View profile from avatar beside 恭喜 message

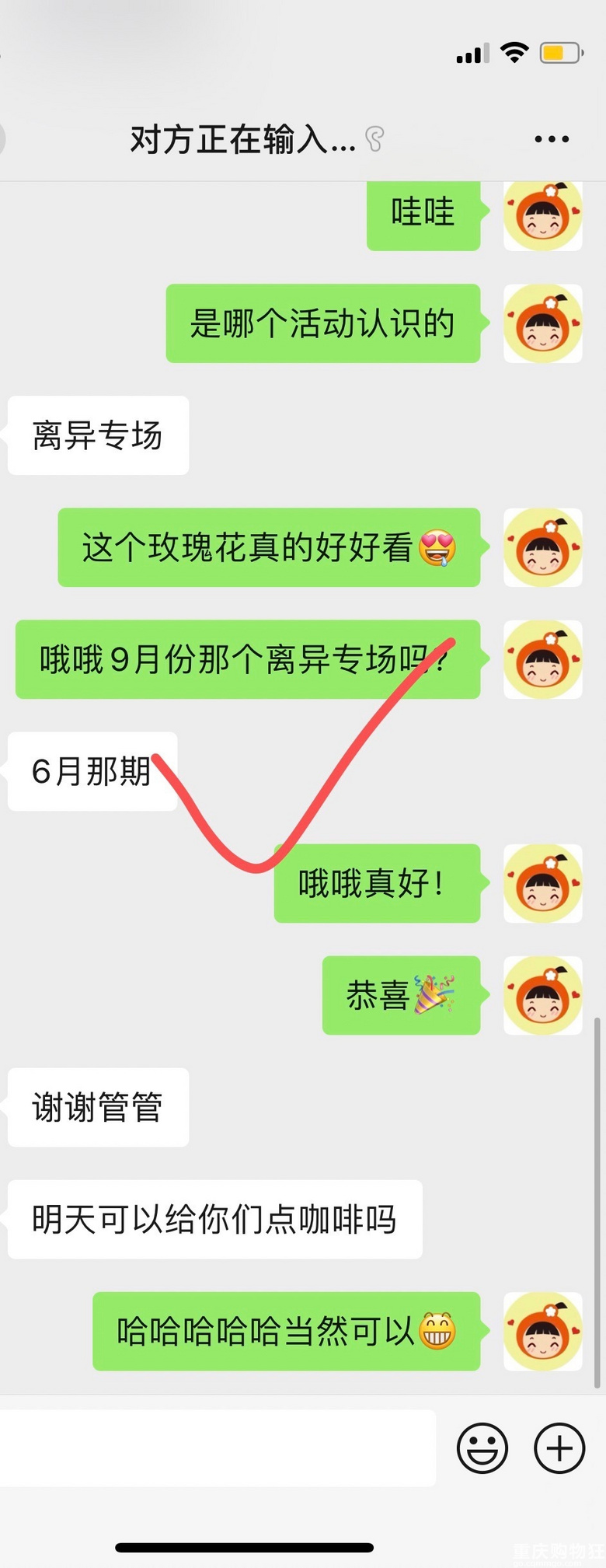pos(542,995)
